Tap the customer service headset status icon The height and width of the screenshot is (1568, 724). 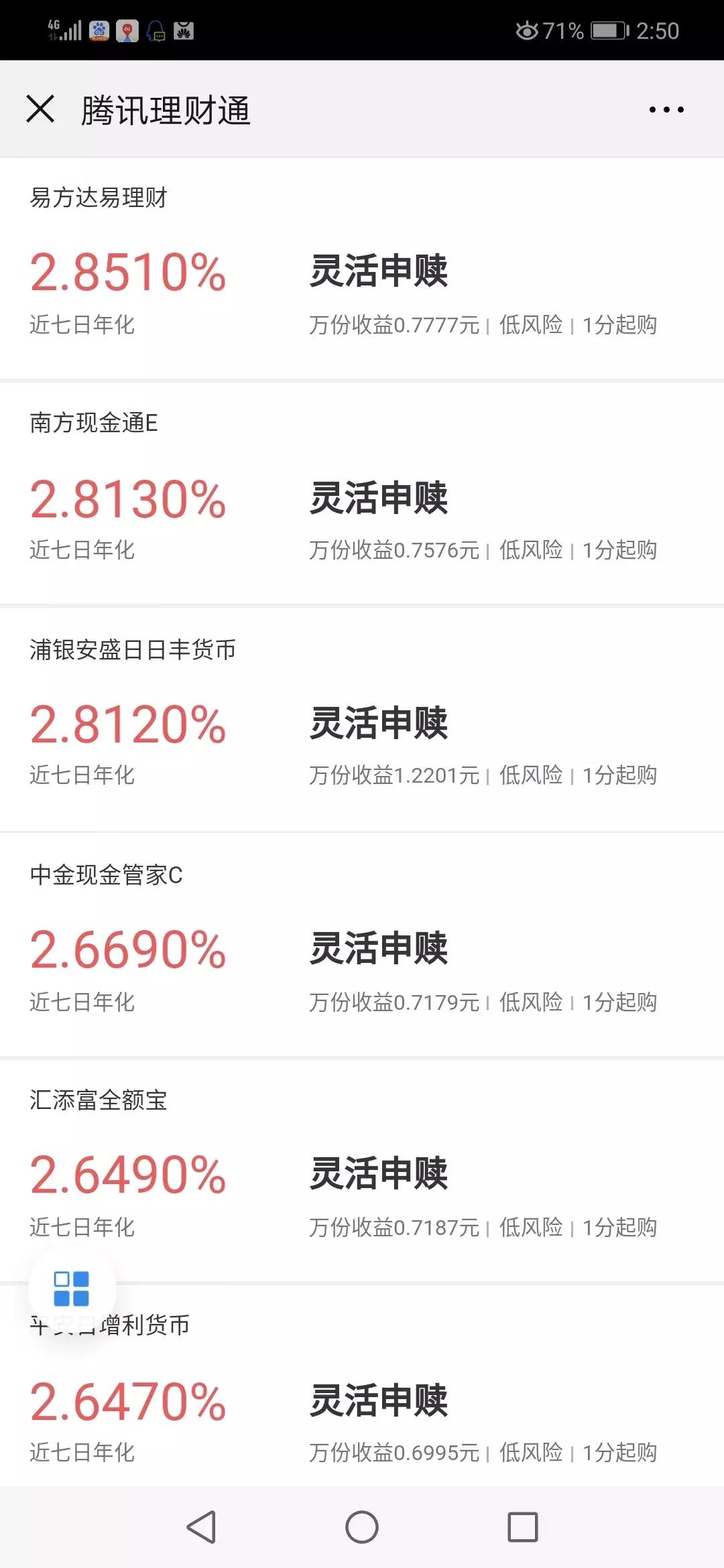(156, 30)
